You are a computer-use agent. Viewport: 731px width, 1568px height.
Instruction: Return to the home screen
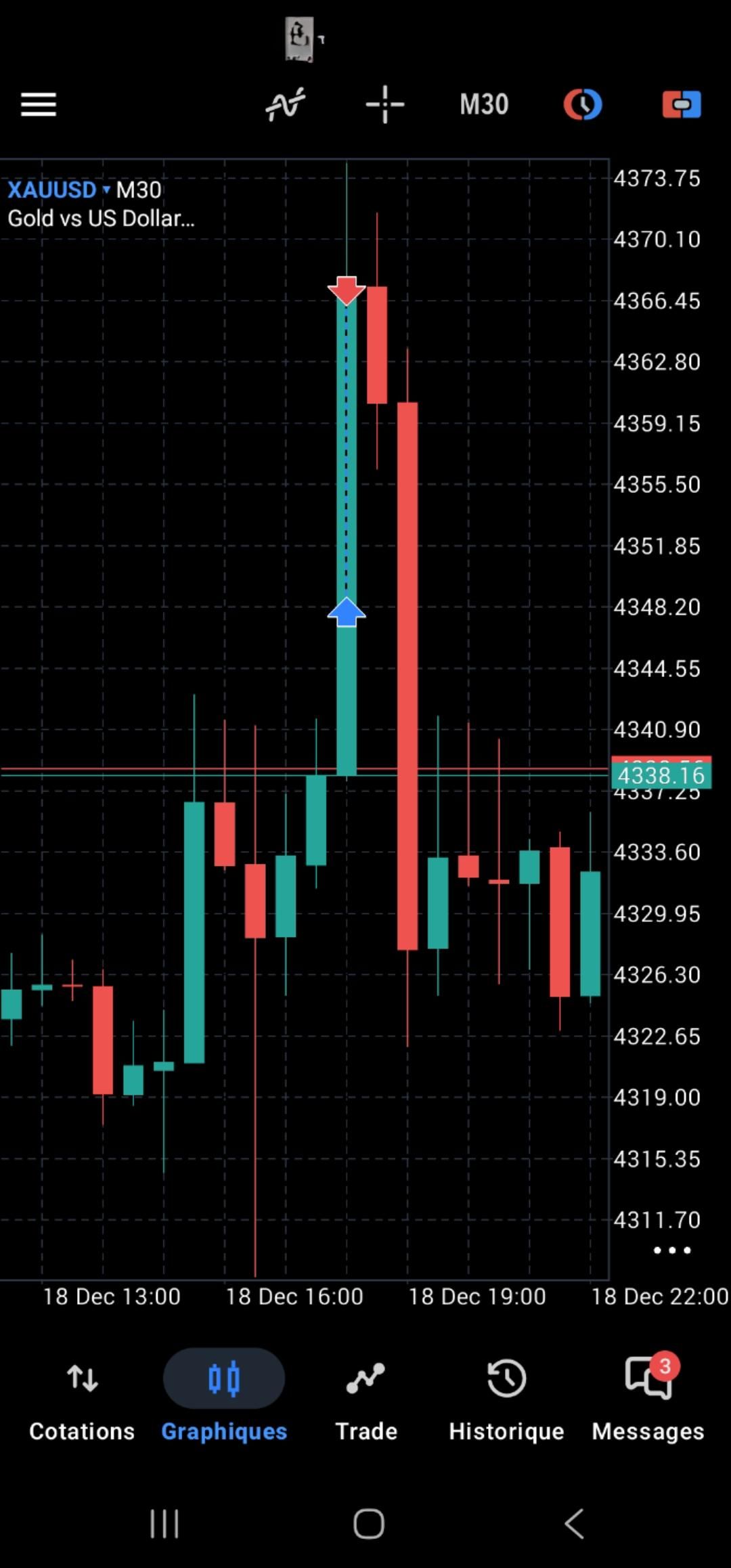(368, 1524)
